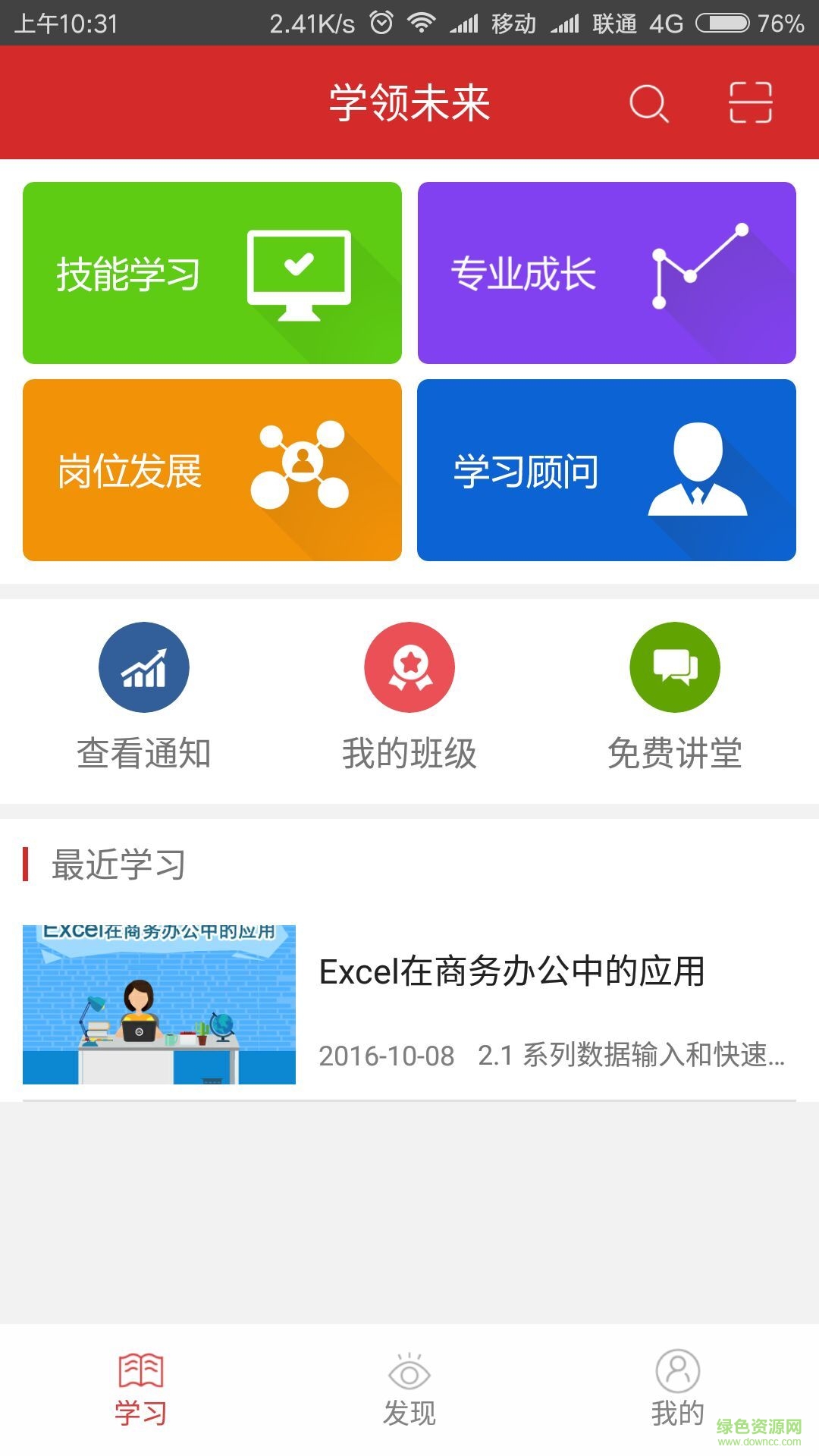
Task: Open the QR code scanner icon
Action: tap(749, 102)
